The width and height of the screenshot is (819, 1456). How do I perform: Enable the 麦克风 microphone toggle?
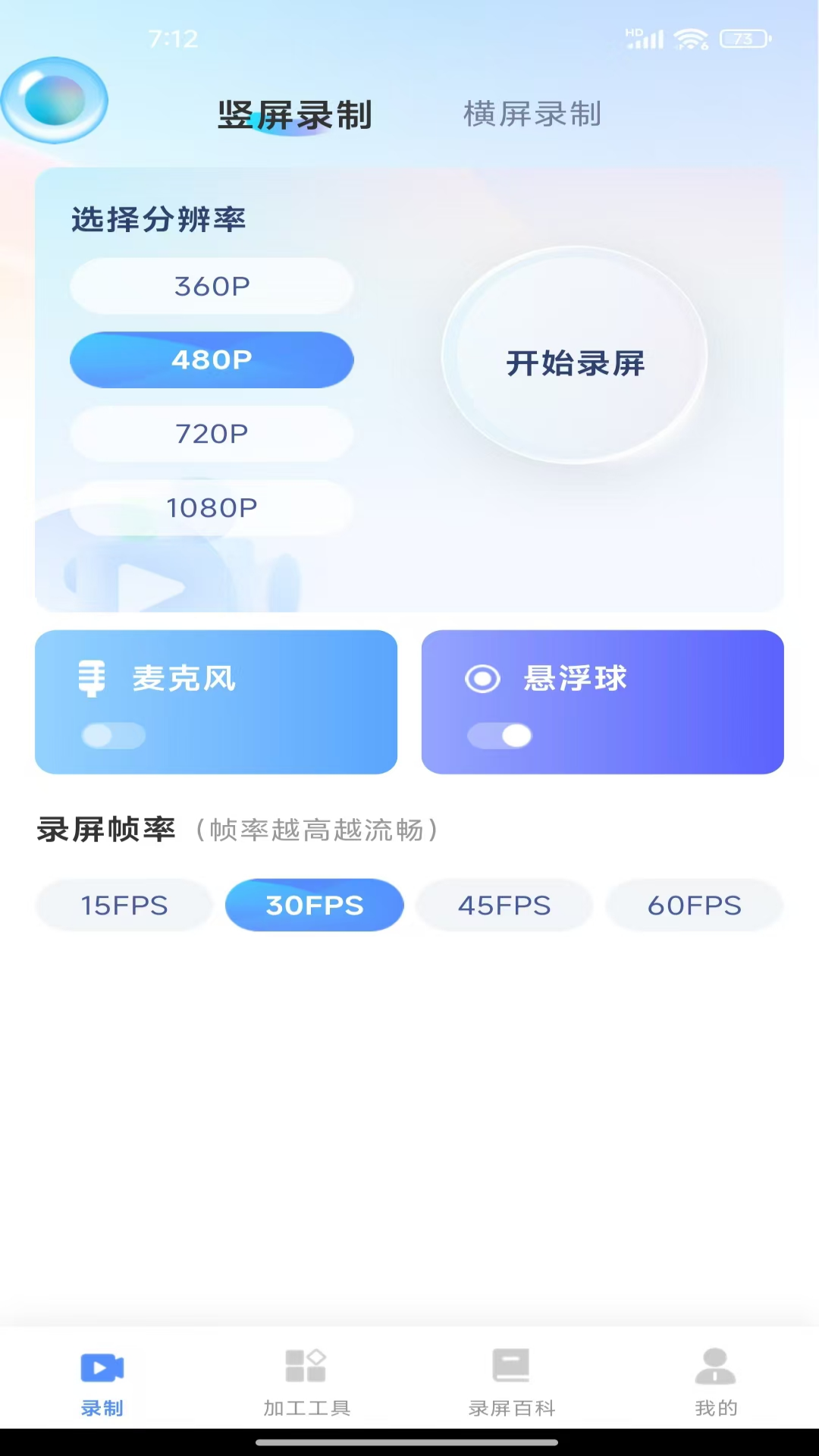click(112, 733)
